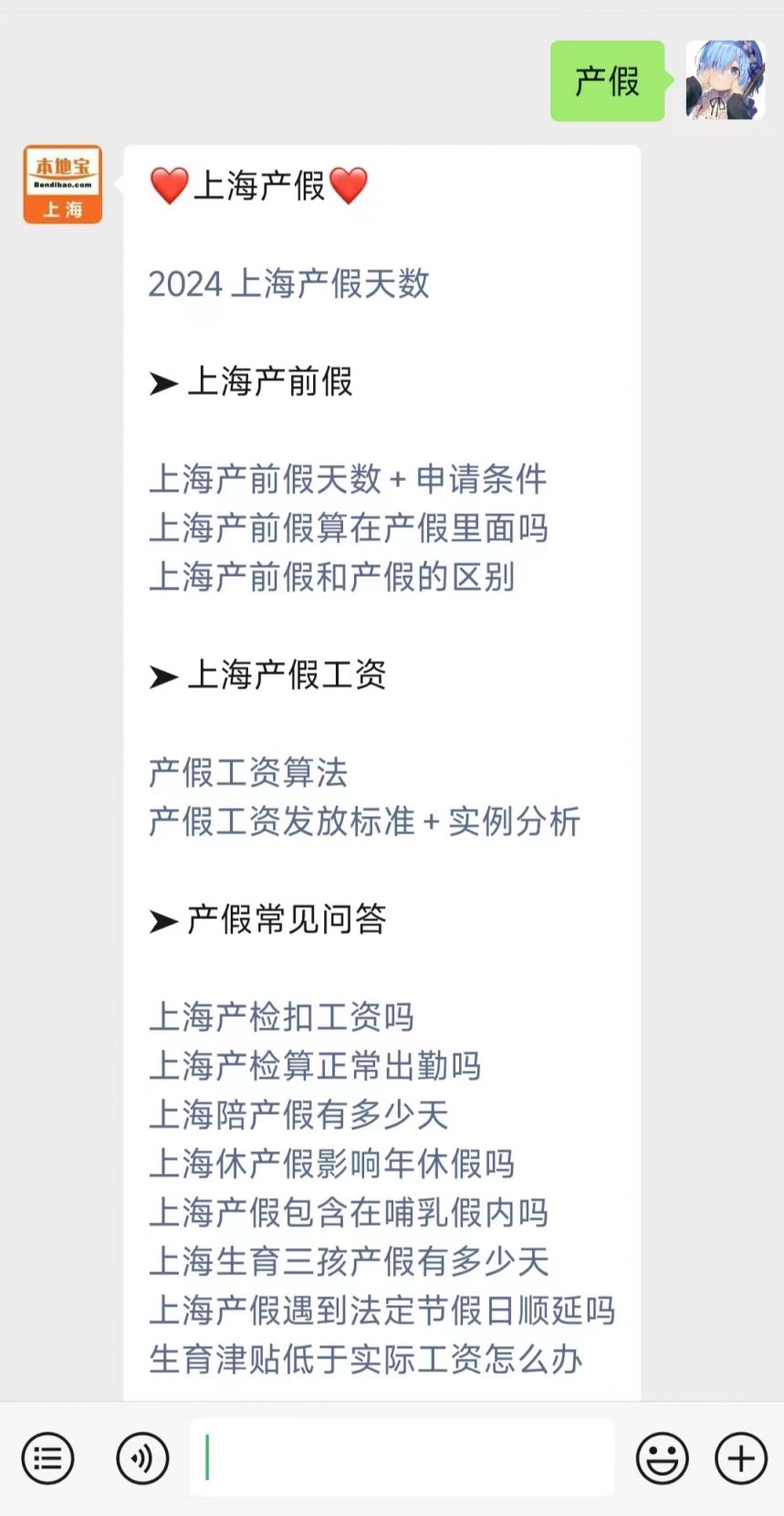Open 上海产检扣工资吗 link
Screen dimensions: 784x1516
pyautogui.click(x=281, y=1017)
